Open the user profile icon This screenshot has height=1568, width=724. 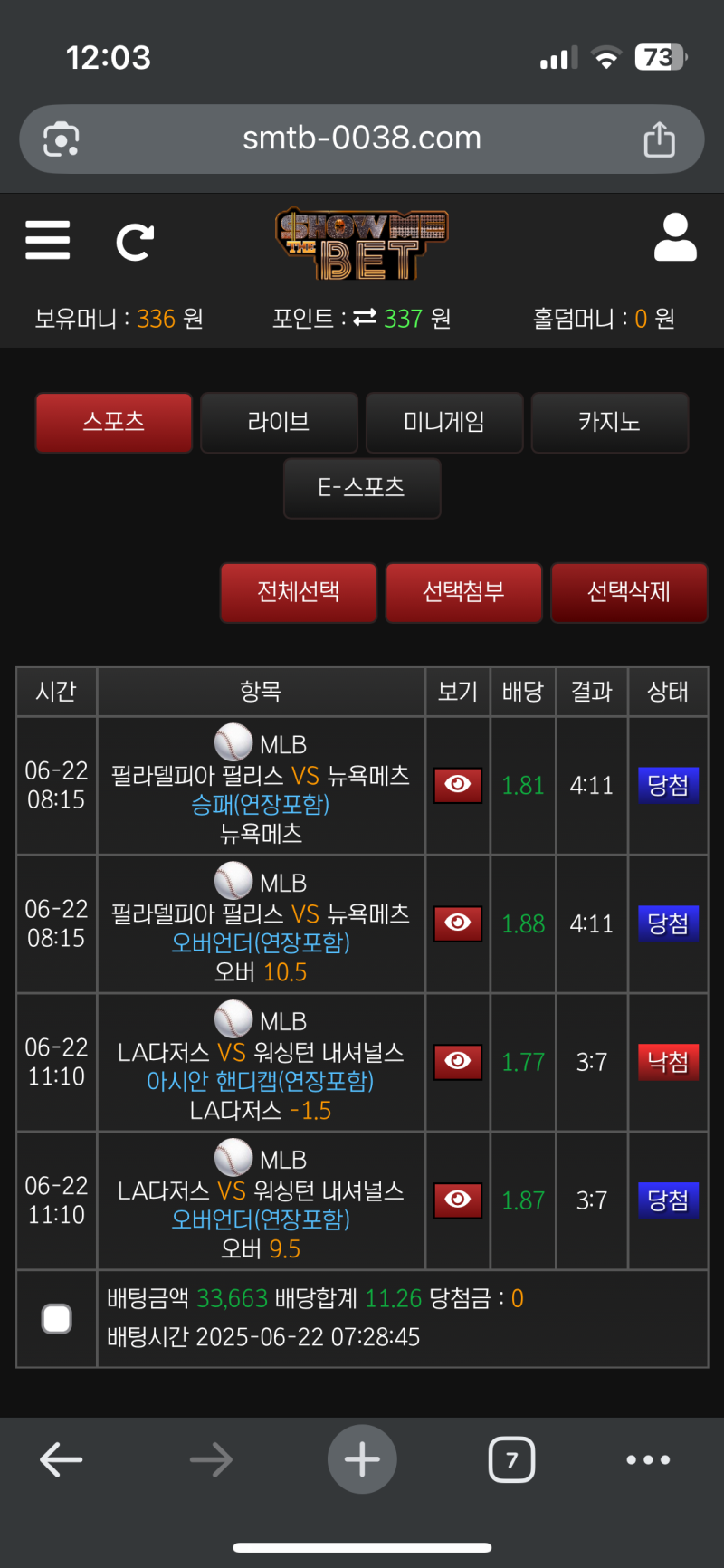coord(675,238)
